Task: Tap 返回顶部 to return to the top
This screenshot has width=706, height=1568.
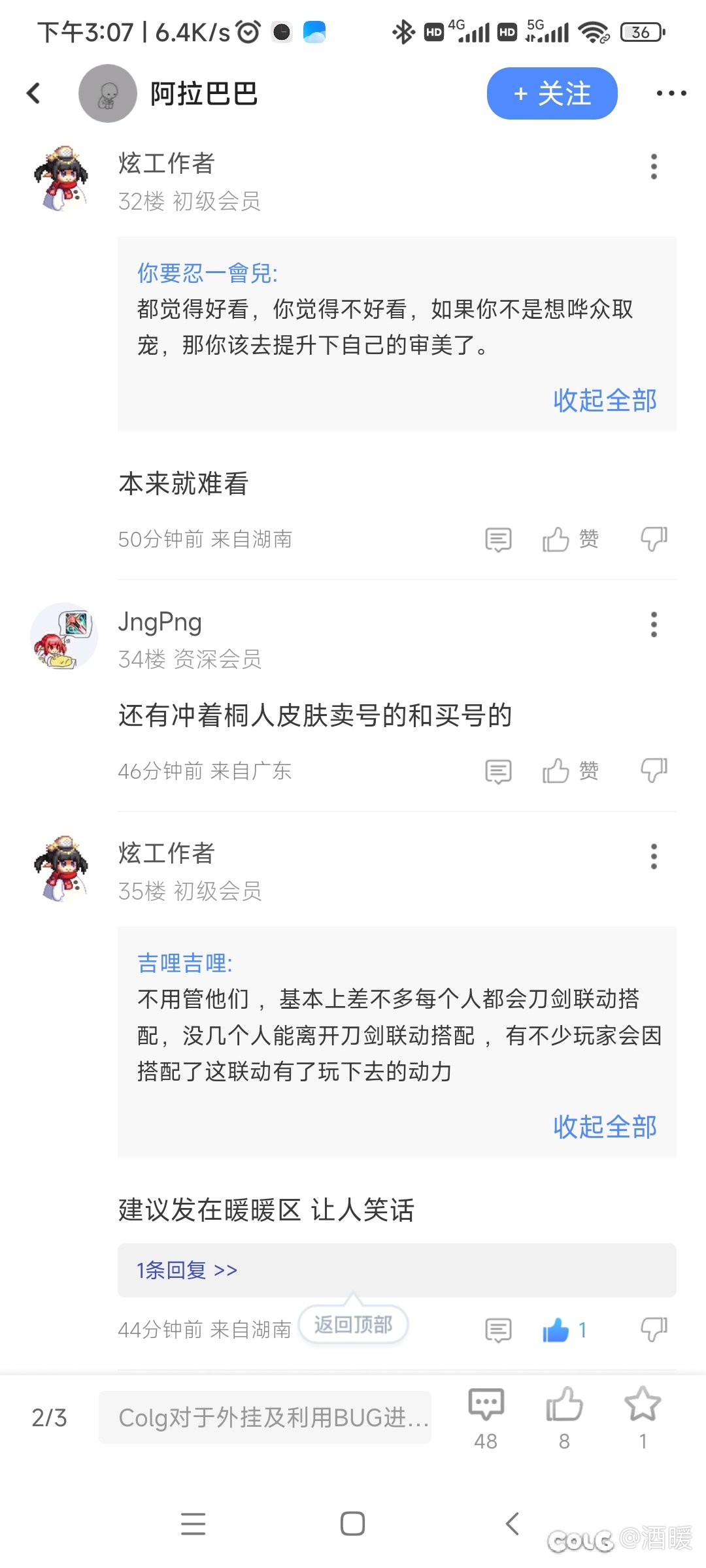Action: 353,1324
